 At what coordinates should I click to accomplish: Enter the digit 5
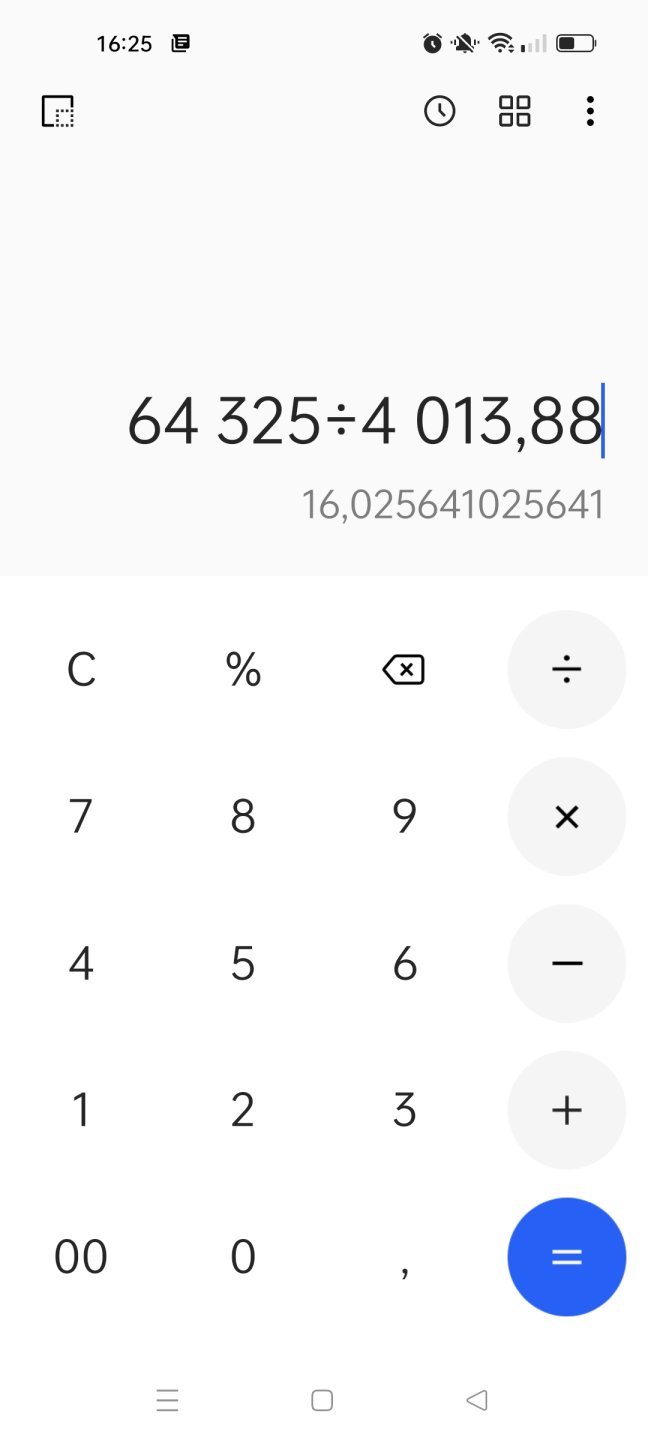[243, 963]
